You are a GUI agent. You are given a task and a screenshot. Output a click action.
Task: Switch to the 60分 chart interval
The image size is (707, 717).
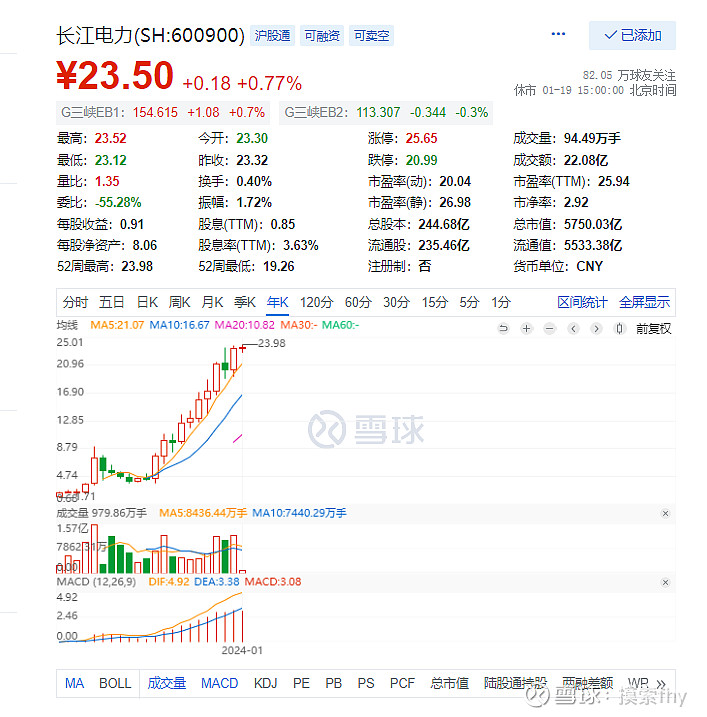[358, 302]
